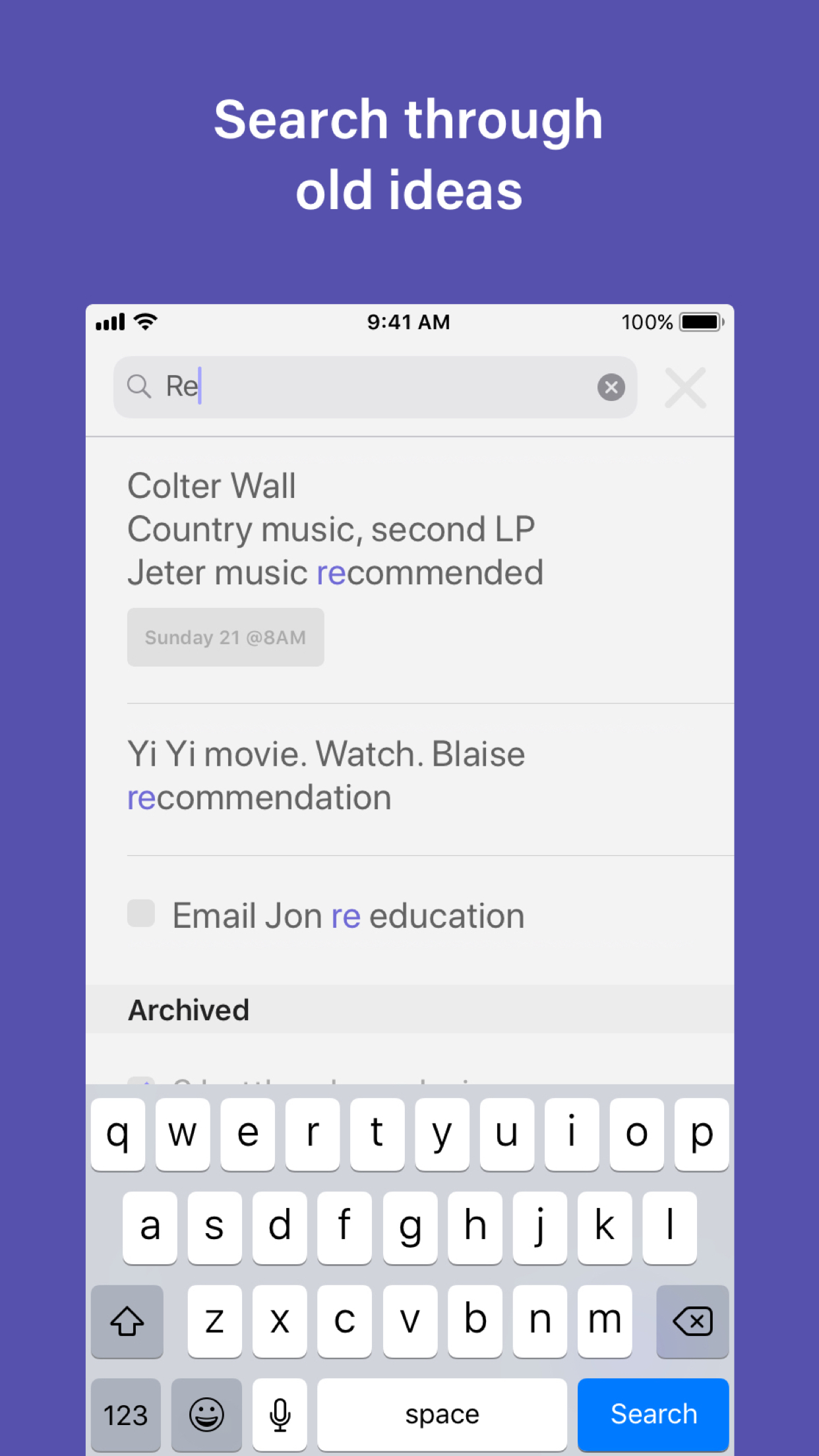Viewport: 819px width, 1456px height.
Task: Clear the search text with the x icon
Action: pos(611,387)
